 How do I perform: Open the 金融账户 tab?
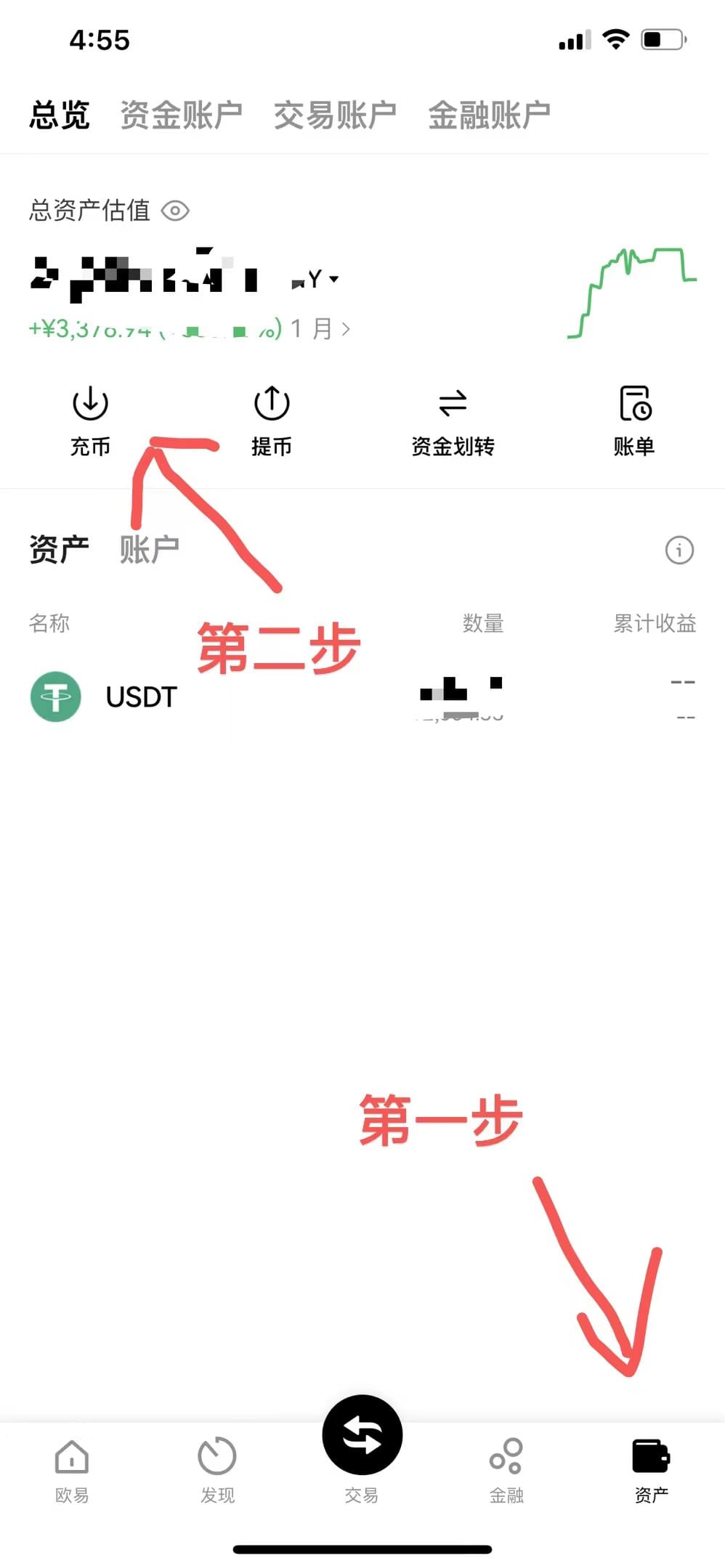click(489, 115)
